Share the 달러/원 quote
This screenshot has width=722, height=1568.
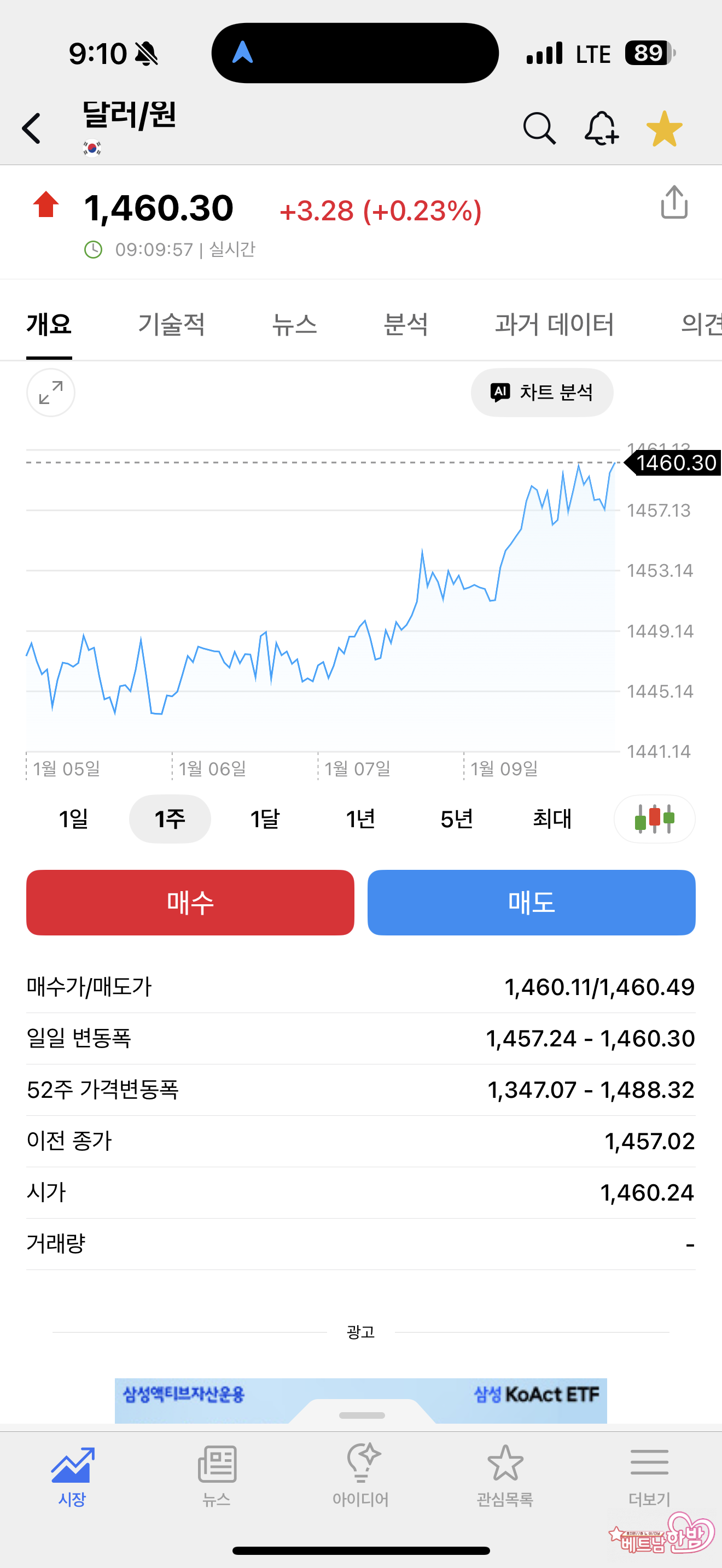[674, 202]
